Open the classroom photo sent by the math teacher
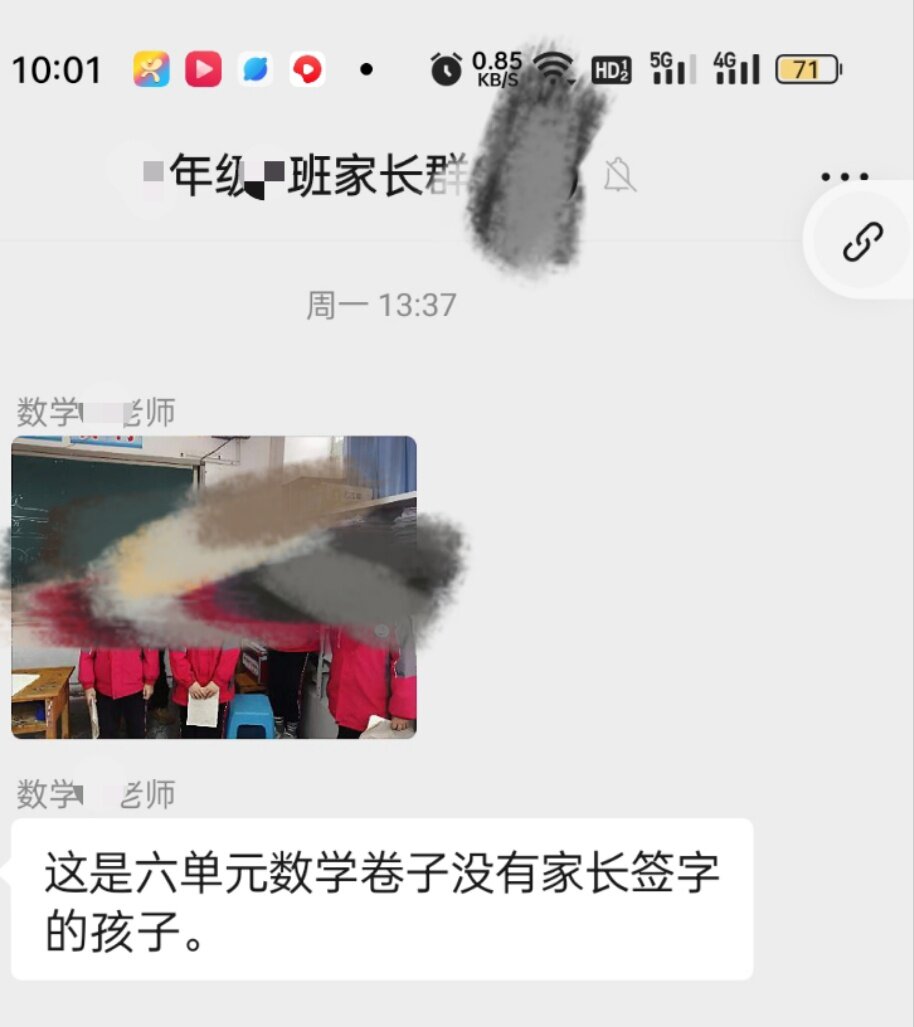914x1027 pixels. [213, 587]
